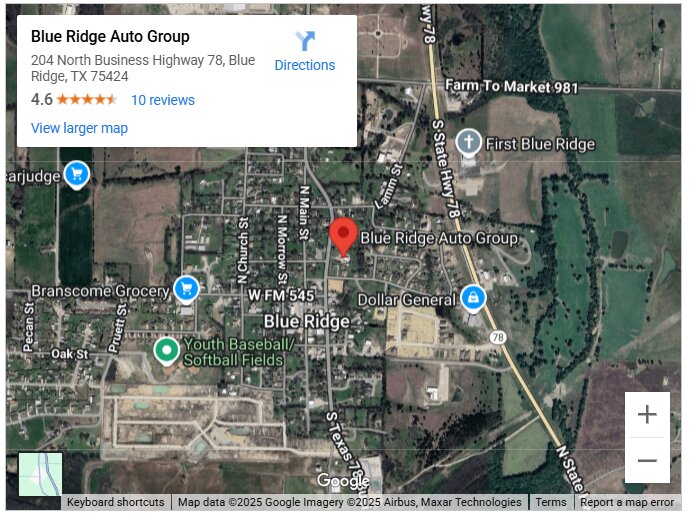Select the Dollar General marker
This screenshot has width=690, height=517.
coord(473,298)
